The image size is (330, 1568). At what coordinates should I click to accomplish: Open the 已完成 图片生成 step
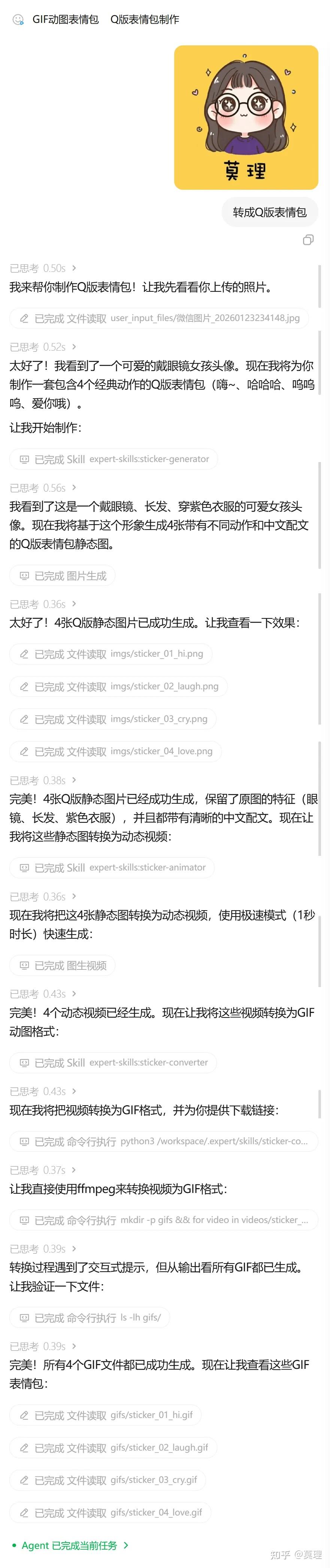[x=63, y=575]
